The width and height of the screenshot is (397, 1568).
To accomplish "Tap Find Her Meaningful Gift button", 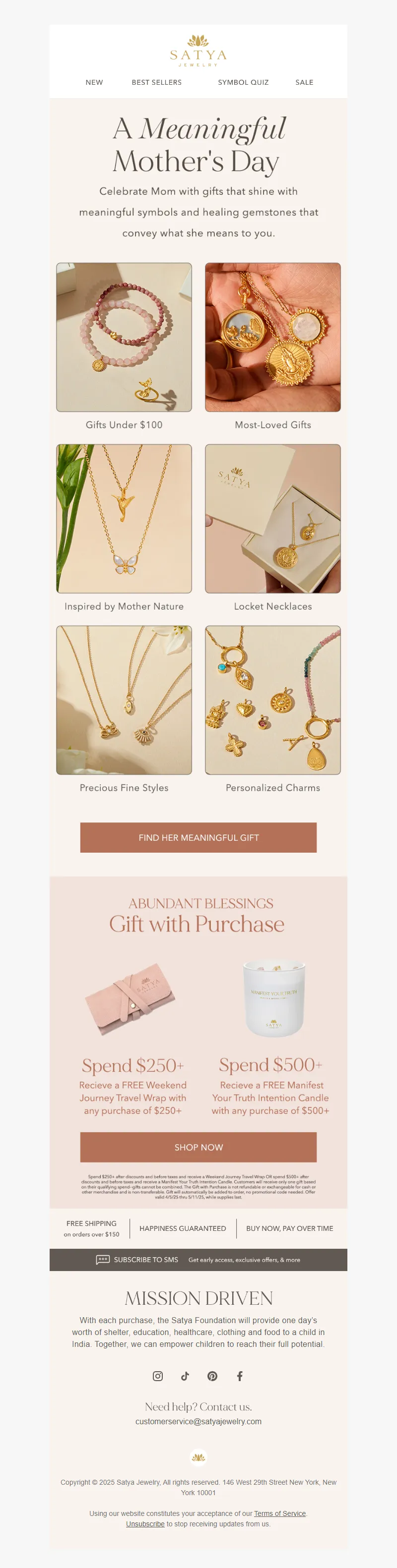I will coord(198,838).
